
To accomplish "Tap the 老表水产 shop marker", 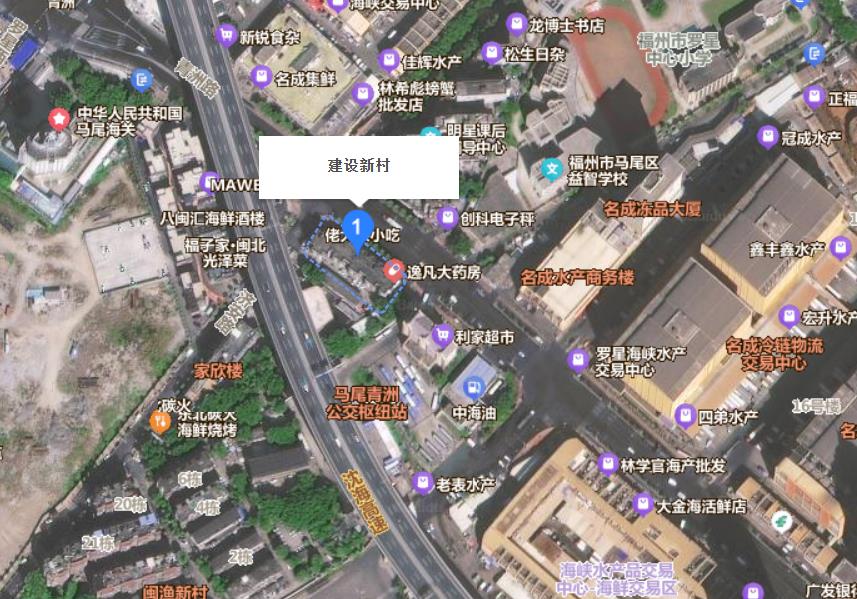I will pos(423,483).
